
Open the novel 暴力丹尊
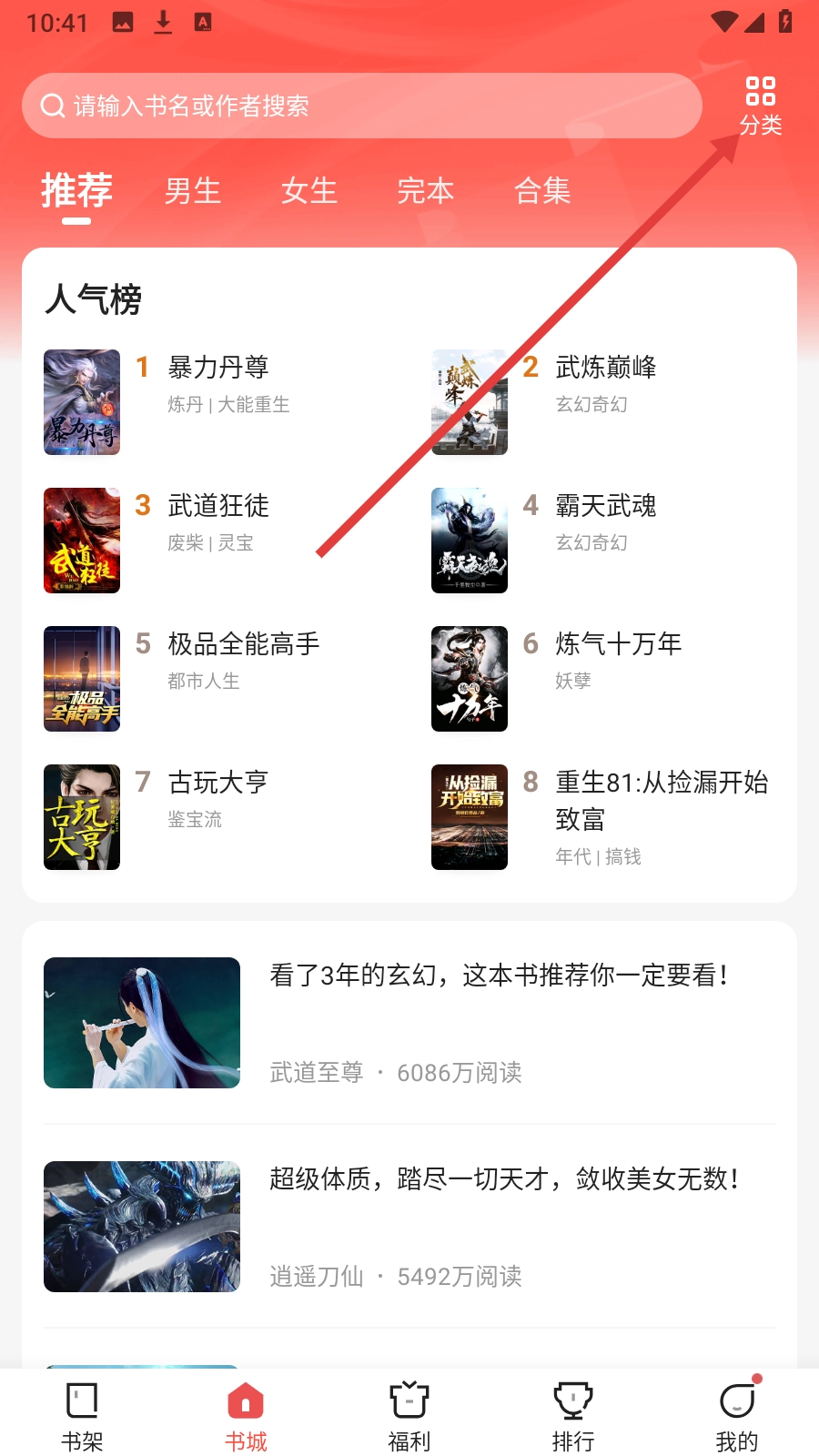coord(218,368)
